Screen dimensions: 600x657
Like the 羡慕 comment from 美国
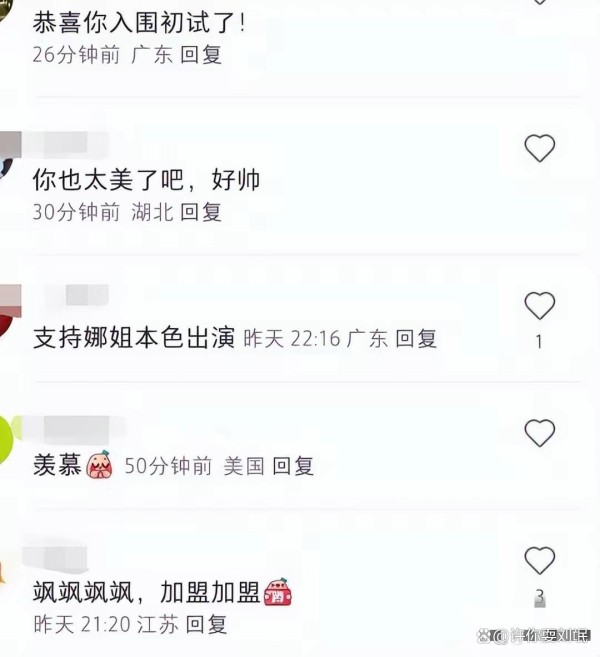click(x=539, y=433)
